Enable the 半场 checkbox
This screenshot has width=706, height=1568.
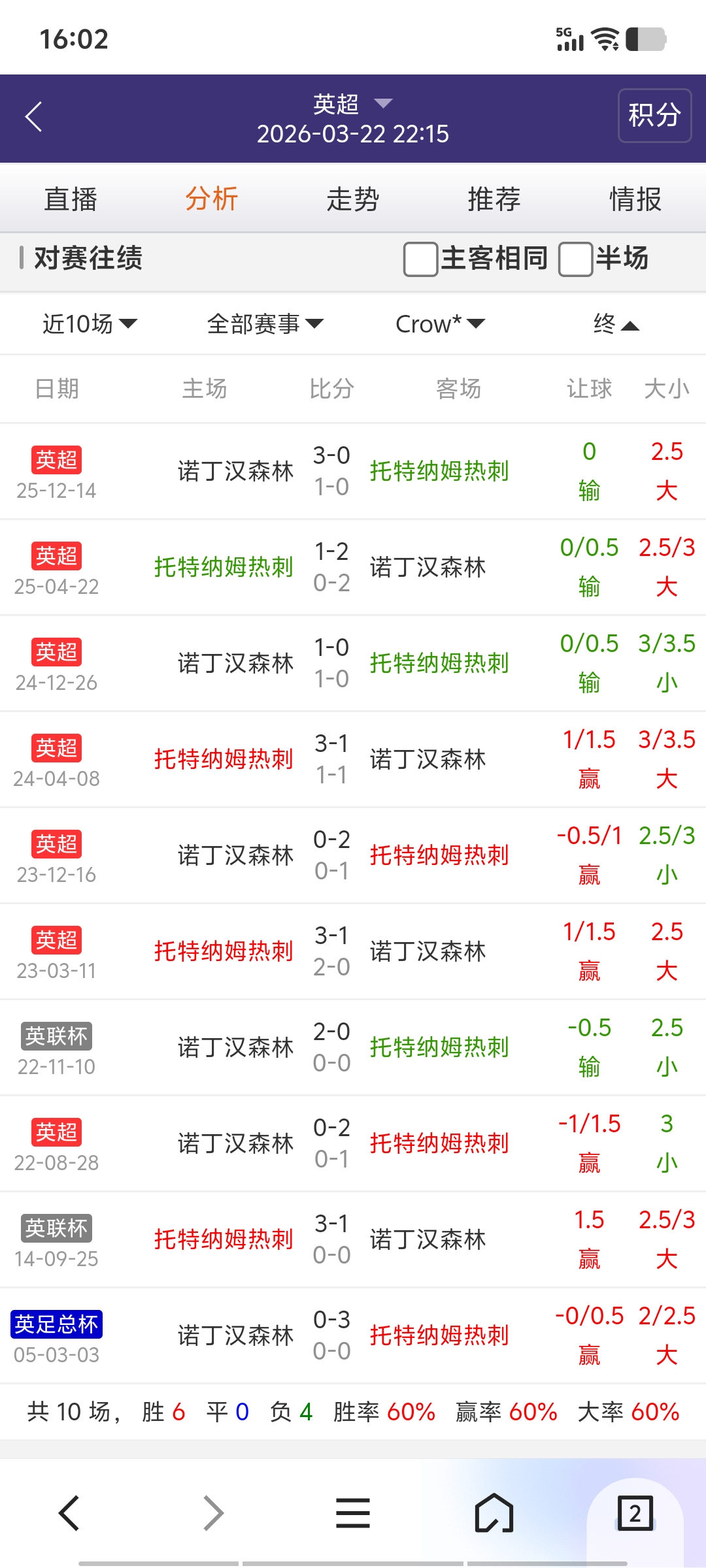point(576,259)
